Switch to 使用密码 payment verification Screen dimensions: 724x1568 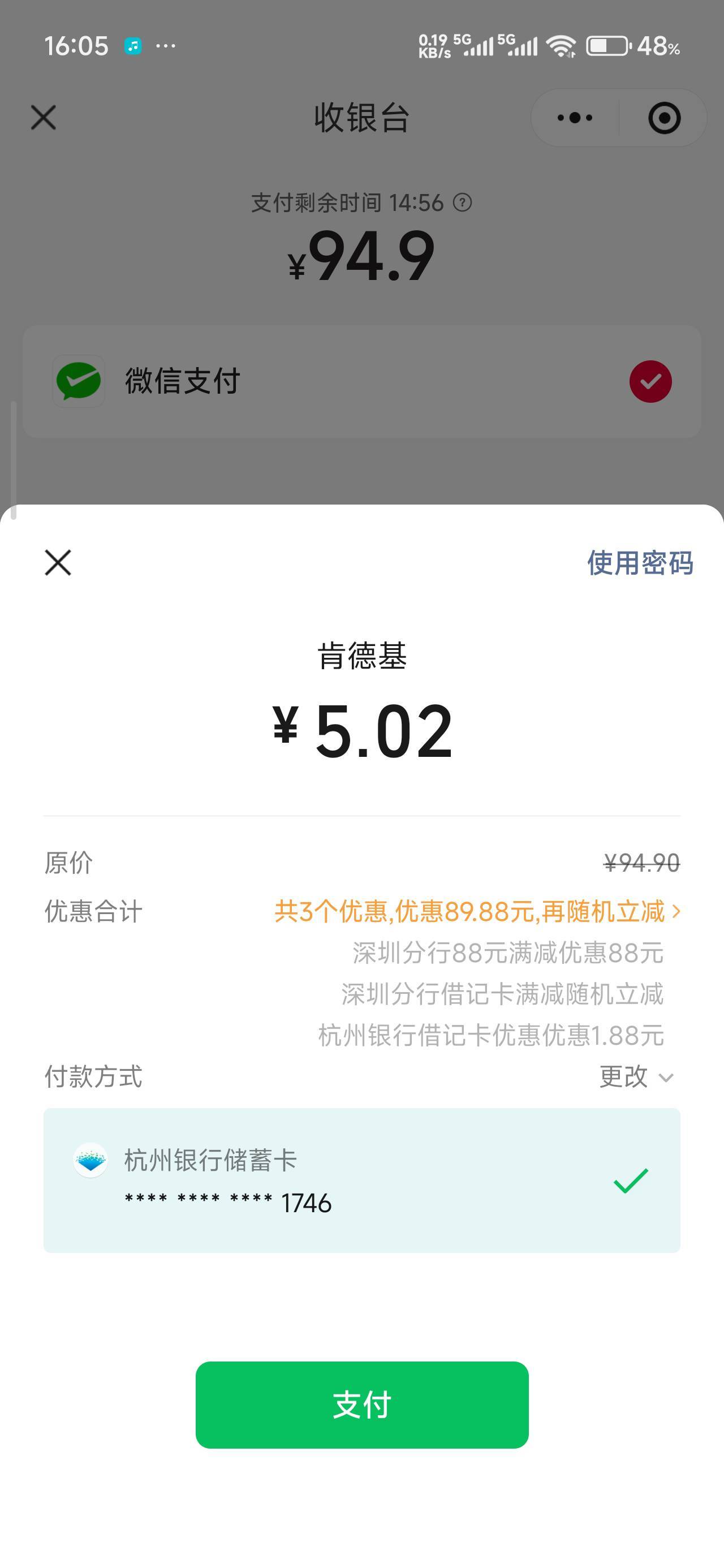pyautogui.click(x=639, y=562)
